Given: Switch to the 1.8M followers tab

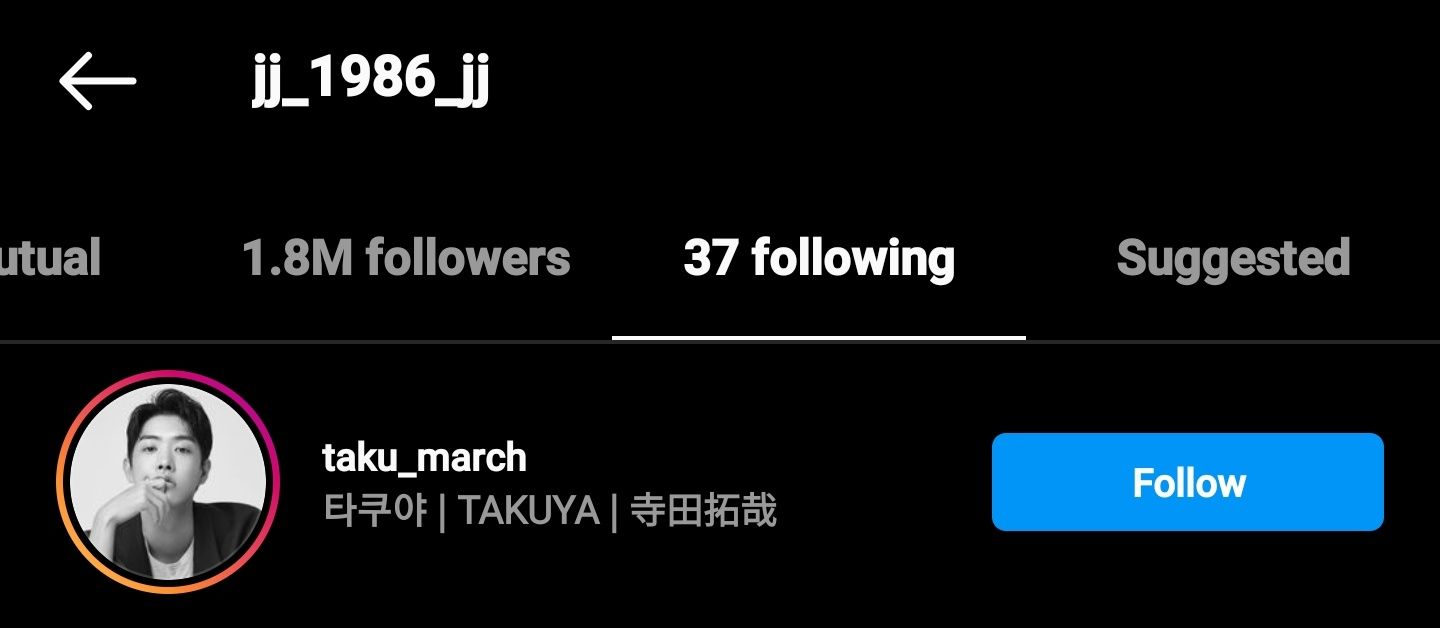Looking at the screenshot, I should (x=406, y=259).
